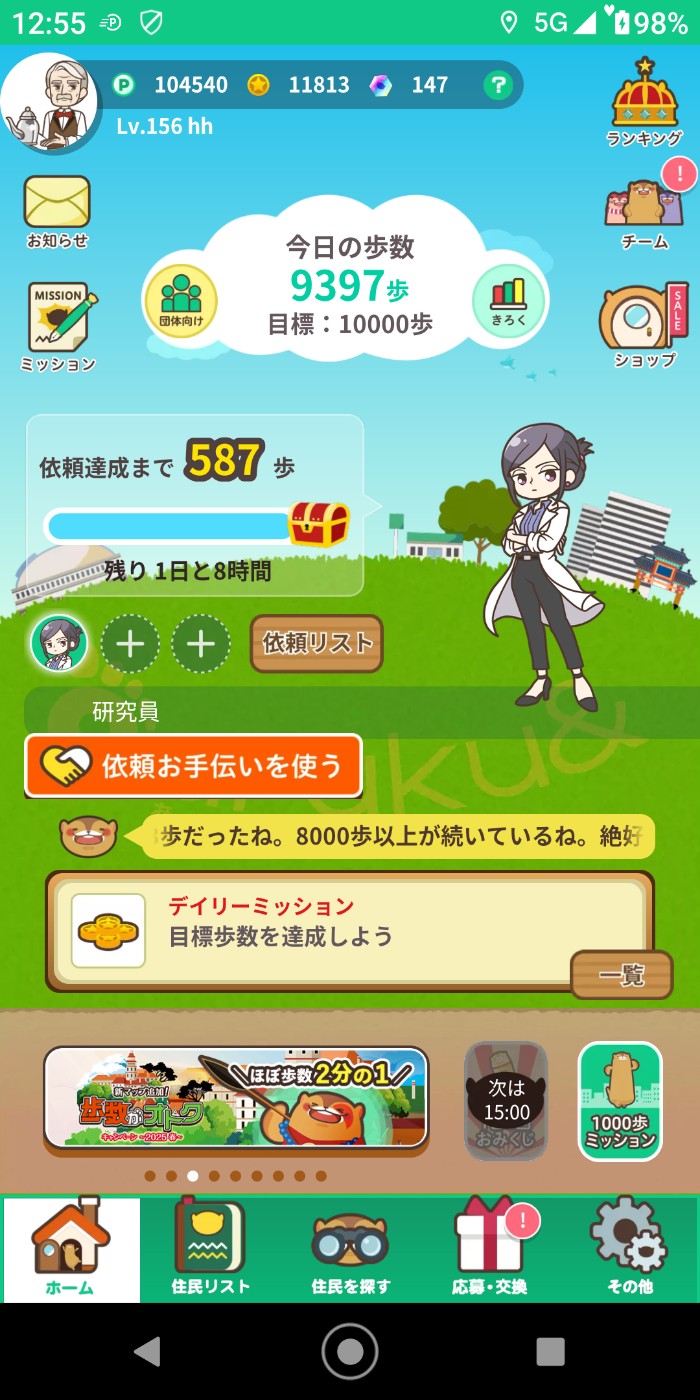Open the 歩数おトク campaign banner
The height and width of the screenshot is (1400, 700).
(x=236, y=1098)
